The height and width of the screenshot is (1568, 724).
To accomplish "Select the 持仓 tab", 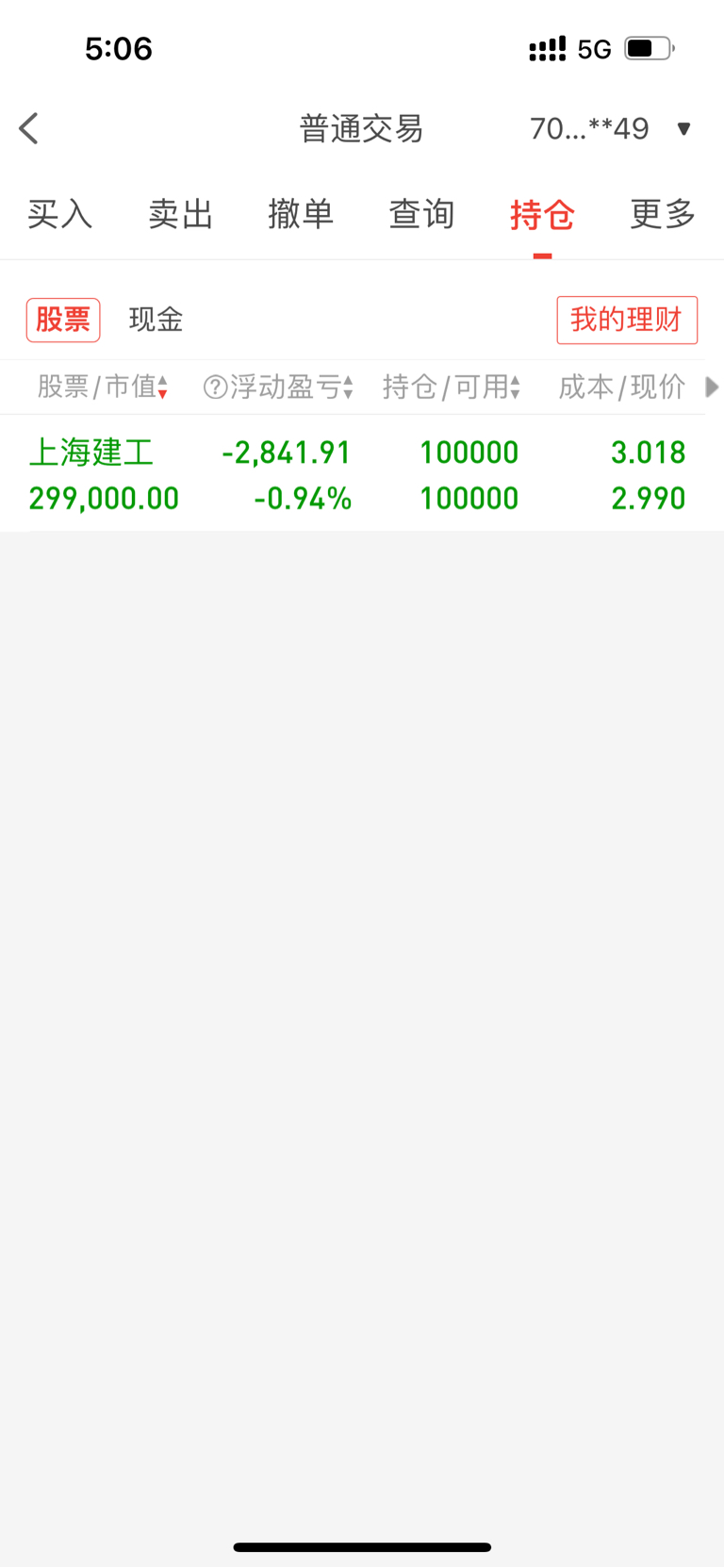I will 542,215.
